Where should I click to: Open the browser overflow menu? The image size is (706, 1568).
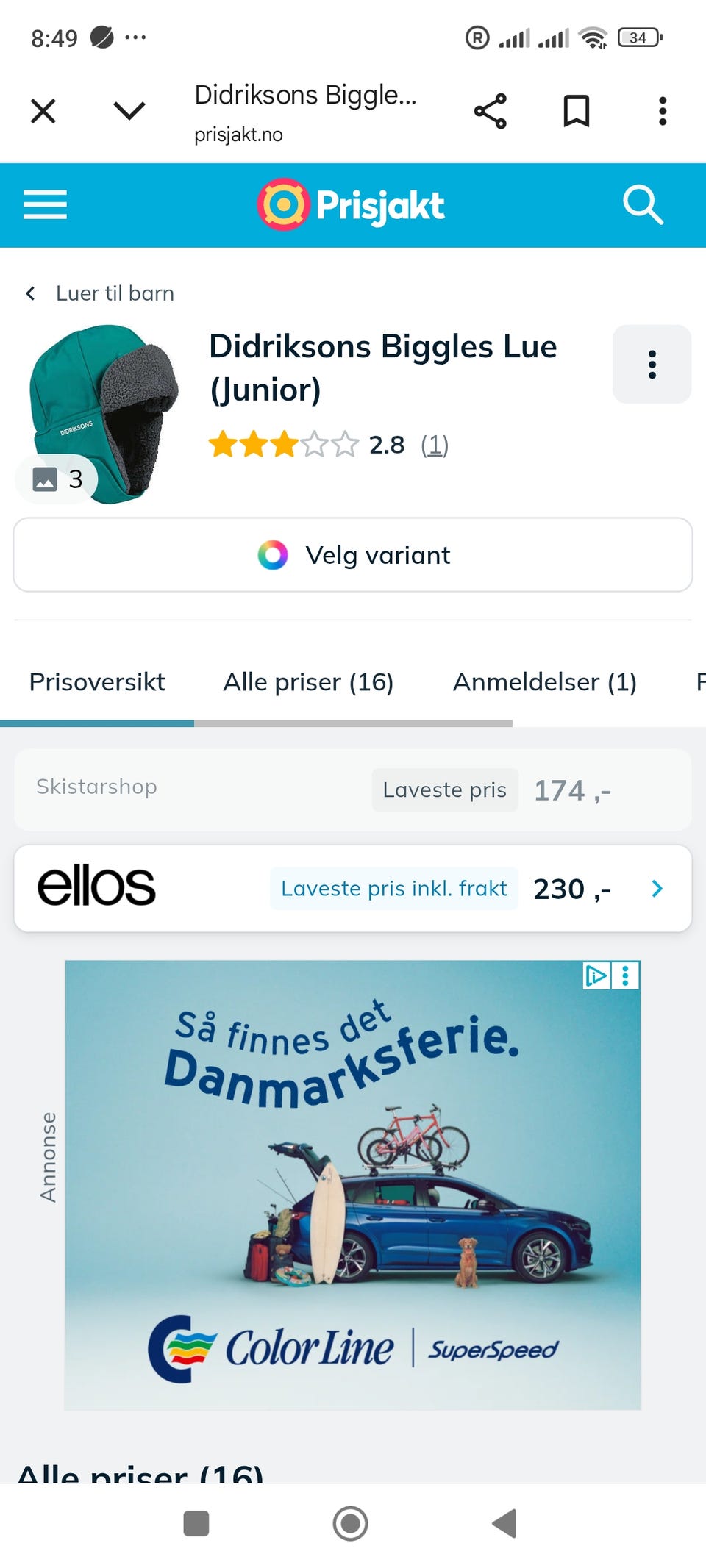point(662,110)
